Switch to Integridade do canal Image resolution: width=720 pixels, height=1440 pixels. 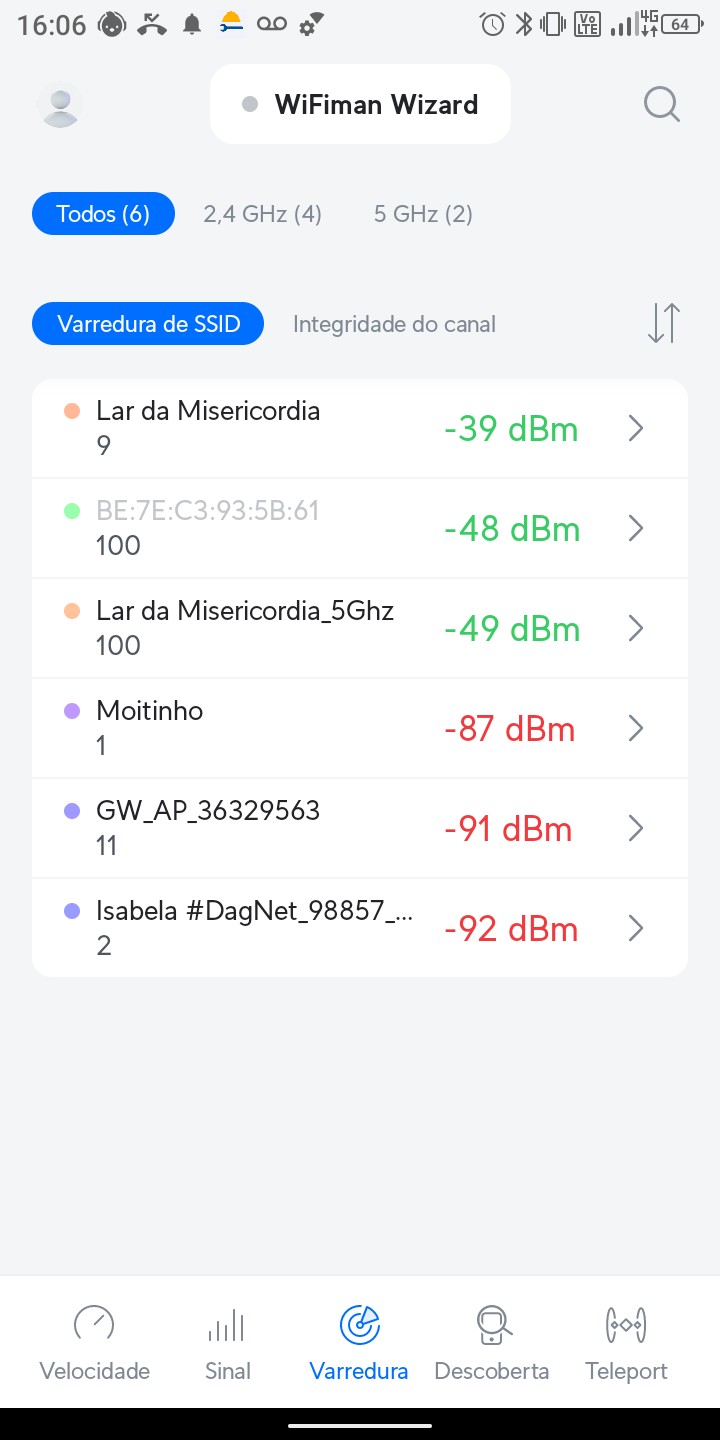click(394, 324)
